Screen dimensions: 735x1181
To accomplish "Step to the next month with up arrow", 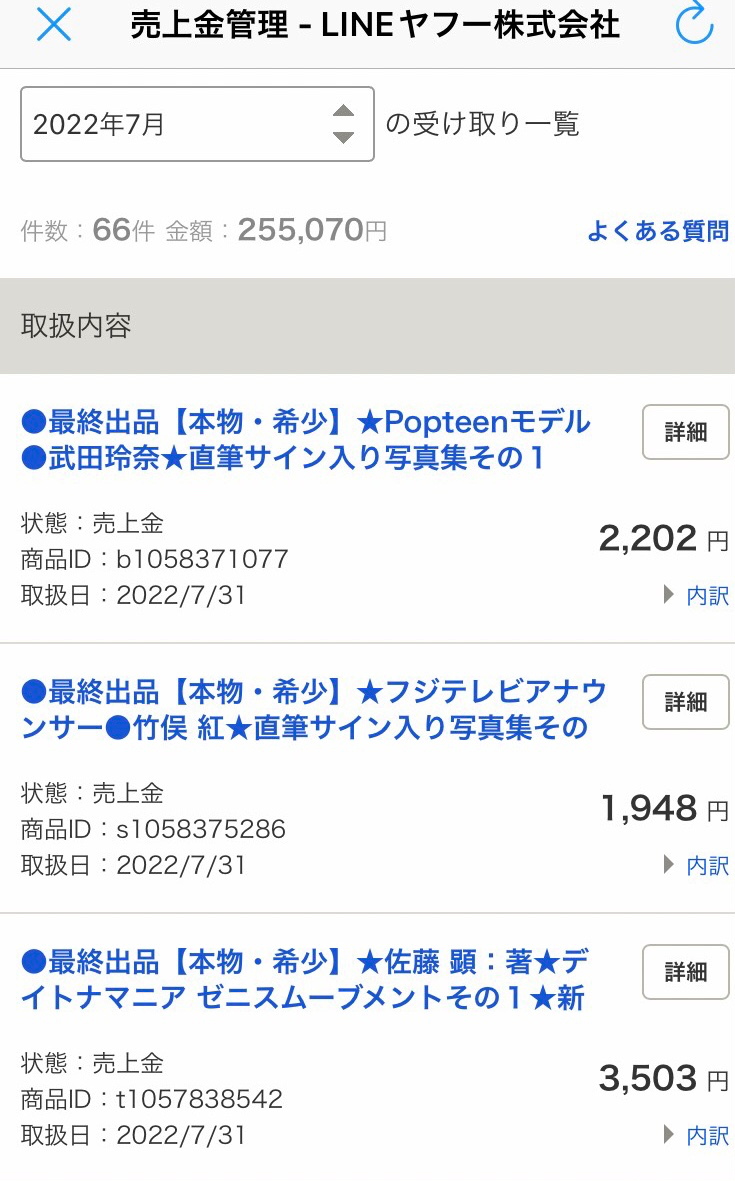I will point(344,112).
